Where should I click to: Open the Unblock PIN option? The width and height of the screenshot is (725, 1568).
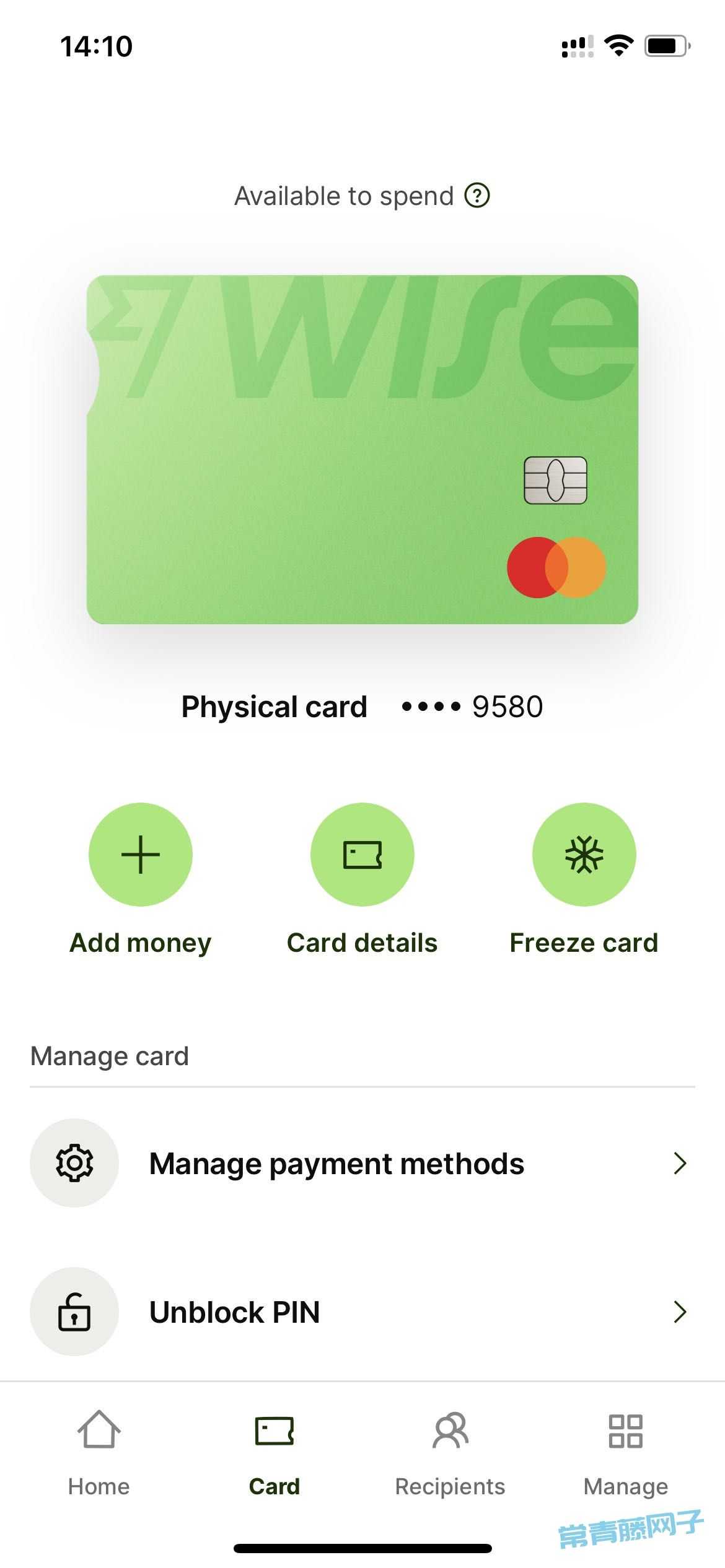click(362, 1312)
